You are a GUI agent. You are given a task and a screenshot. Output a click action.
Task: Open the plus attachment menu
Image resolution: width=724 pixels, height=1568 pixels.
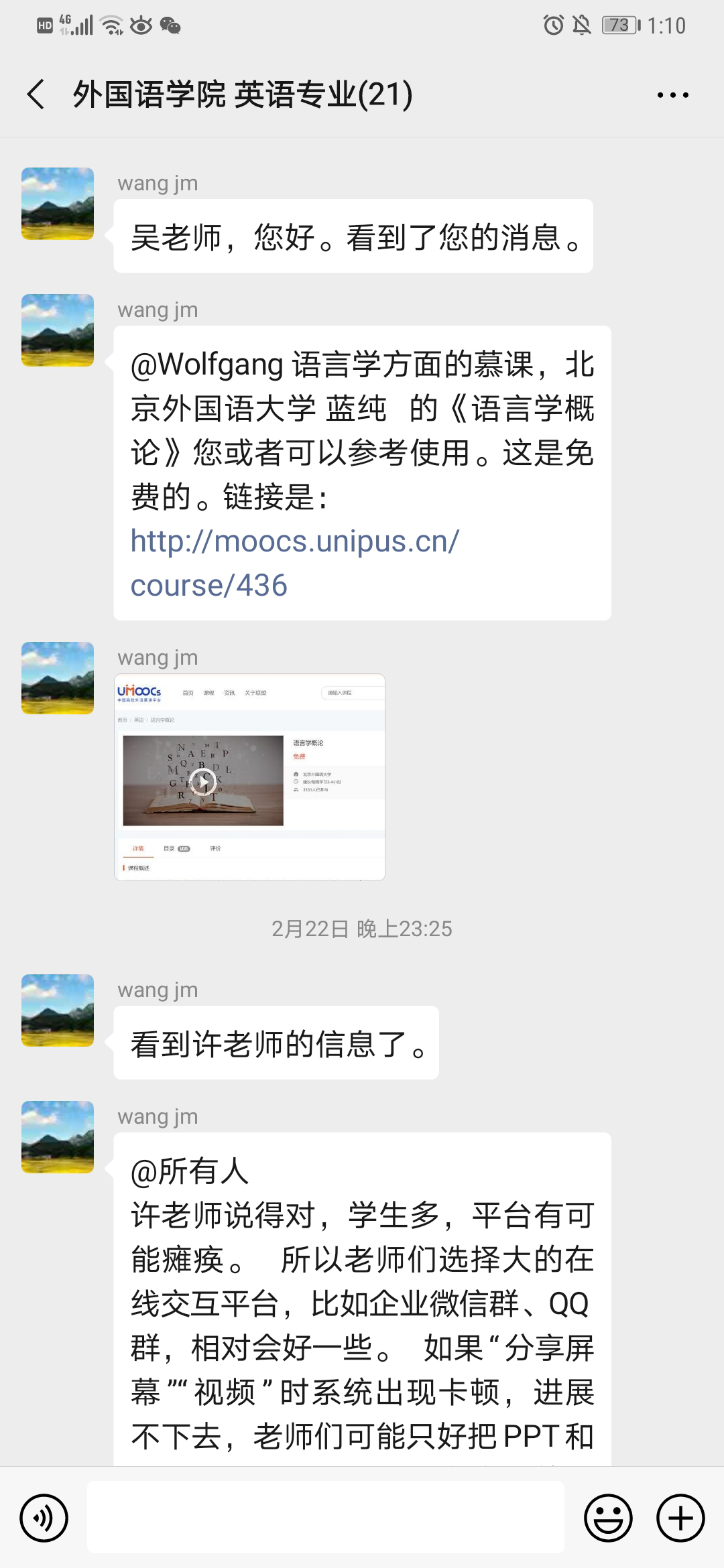pos(680,1518)
